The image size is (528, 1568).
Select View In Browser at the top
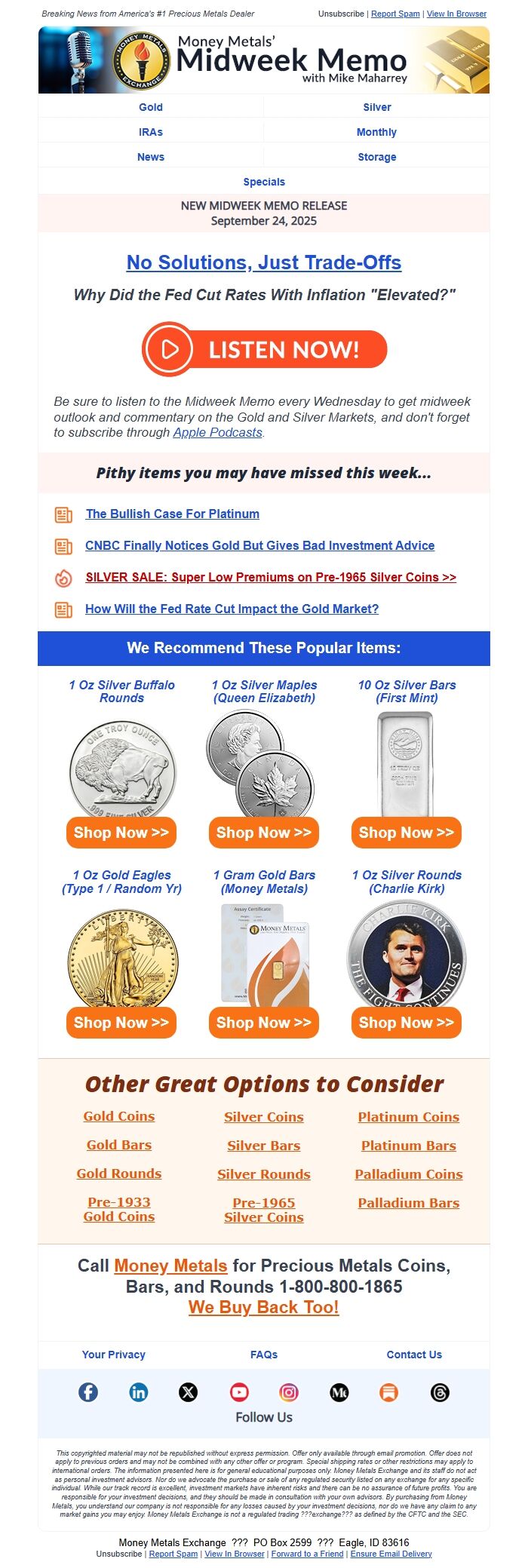(456, 14)
